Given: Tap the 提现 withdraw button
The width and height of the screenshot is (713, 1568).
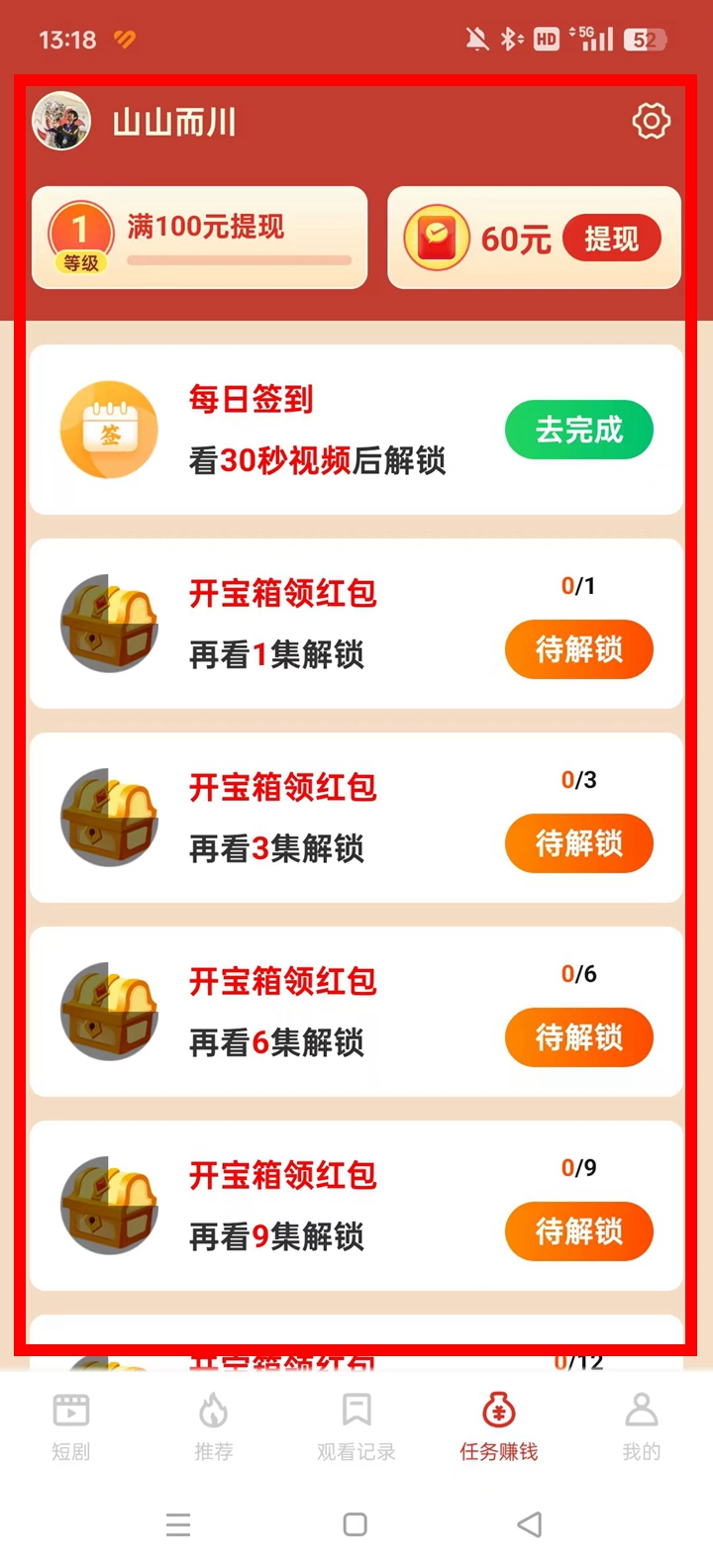Looking at the screenshot, I should pyautogui.click(x=611, y=239).
